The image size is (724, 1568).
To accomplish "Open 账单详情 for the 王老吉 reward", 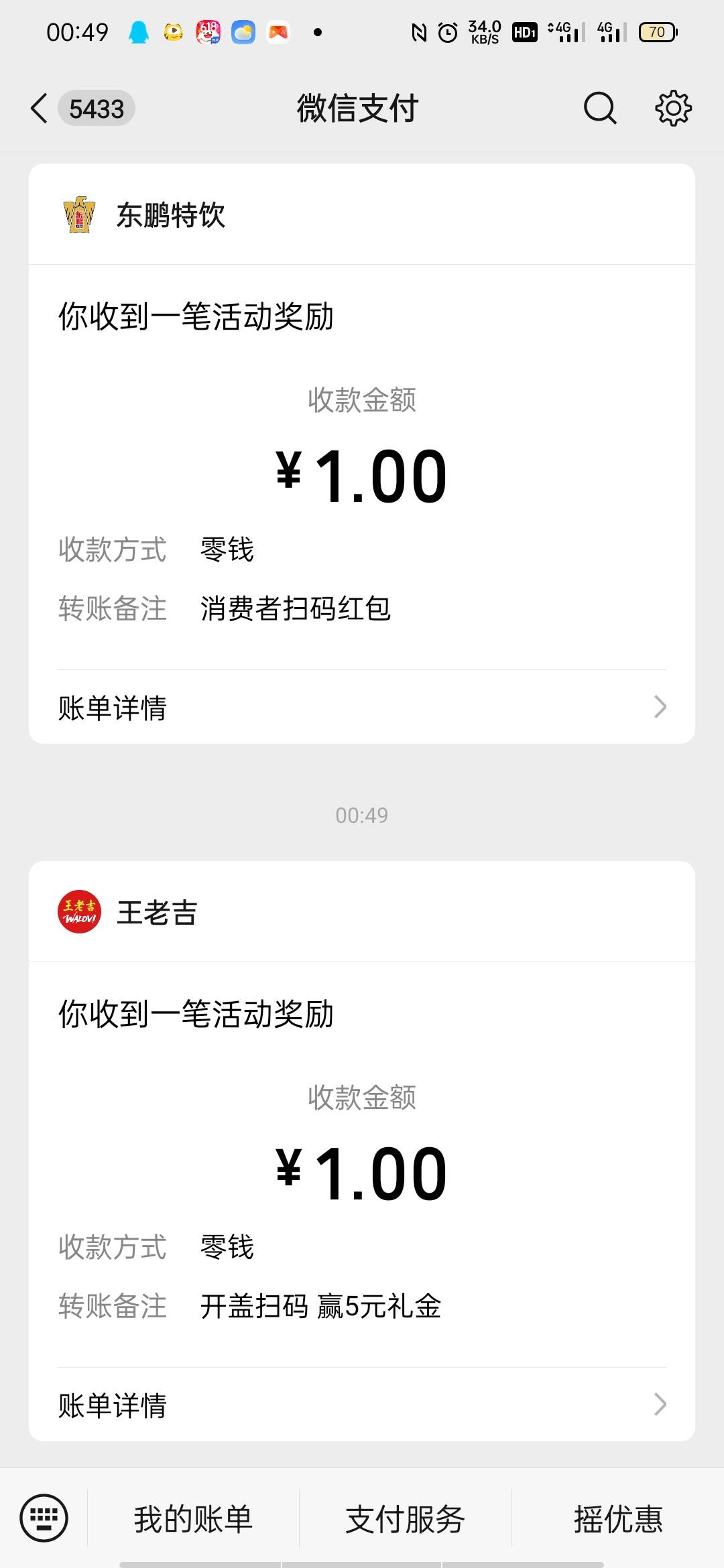I will (x=362, y=1404).
